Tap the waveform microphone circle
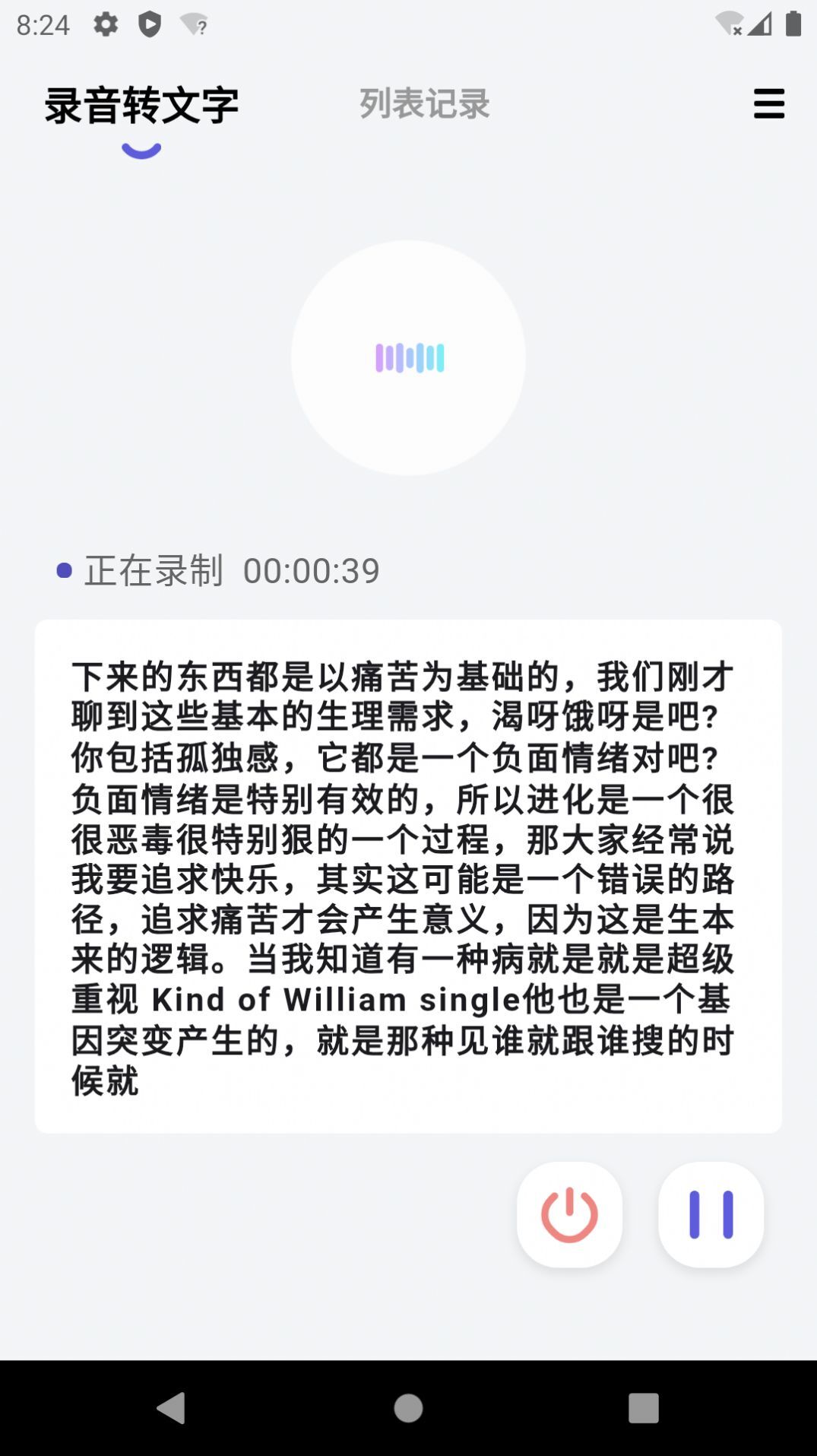Image resolution: width=817 pixels, height=1456 pixels. (407, 356)
